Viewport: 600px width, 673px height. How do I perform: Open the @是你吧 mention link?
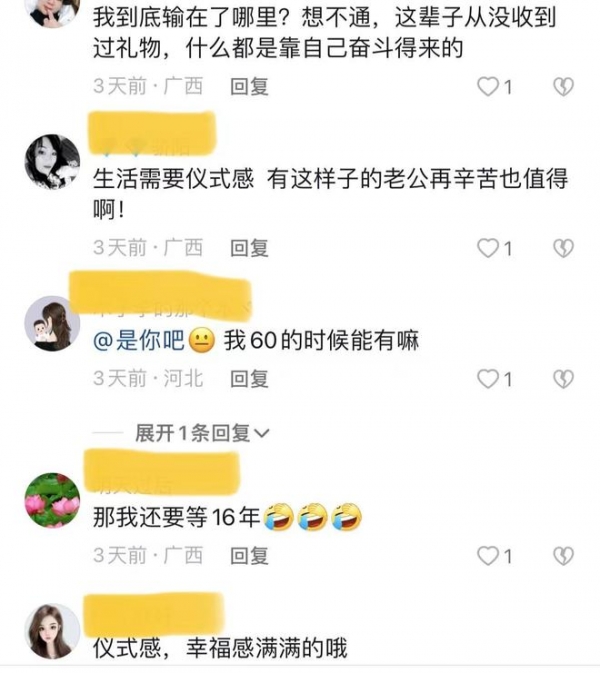(138, 341)
